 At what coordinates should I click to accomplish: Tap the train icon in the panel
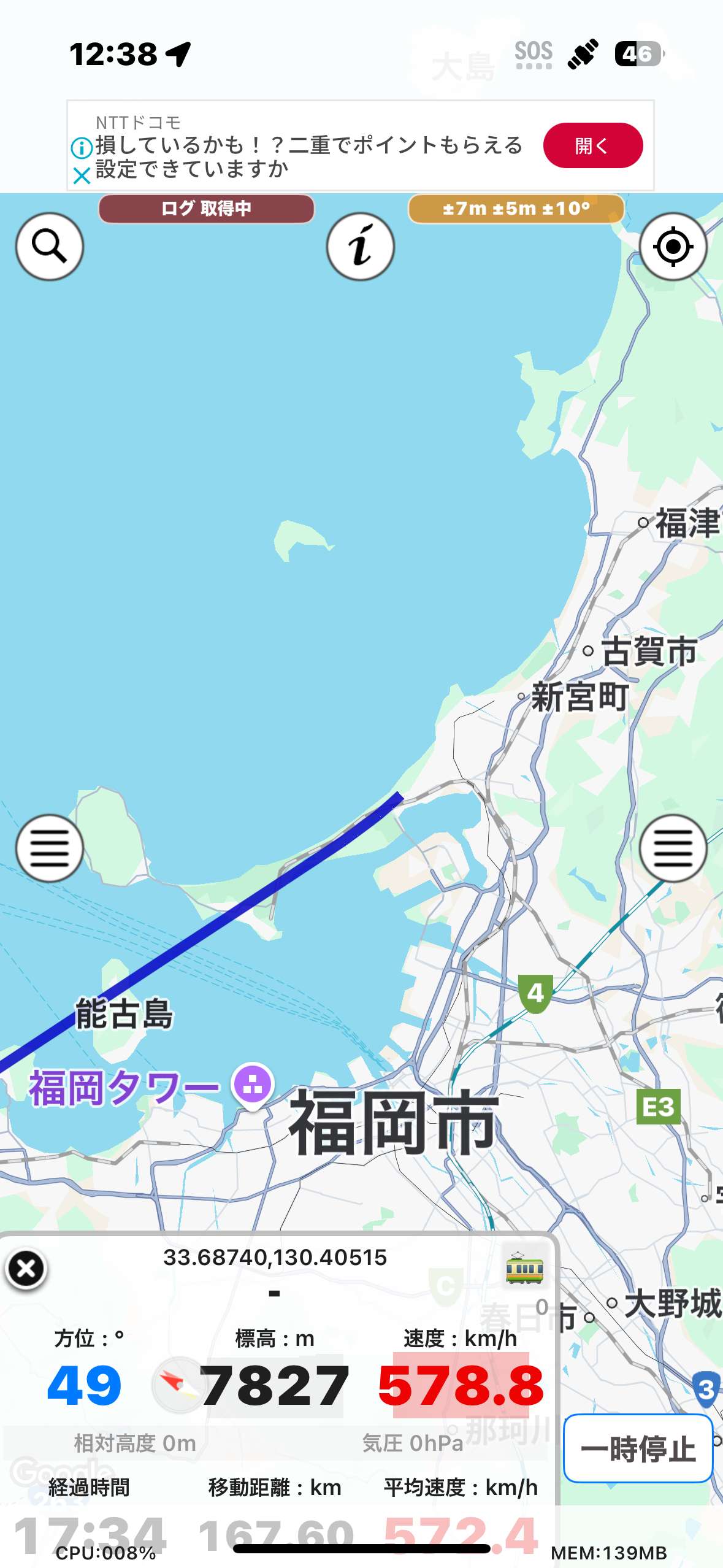[524, 1267]
